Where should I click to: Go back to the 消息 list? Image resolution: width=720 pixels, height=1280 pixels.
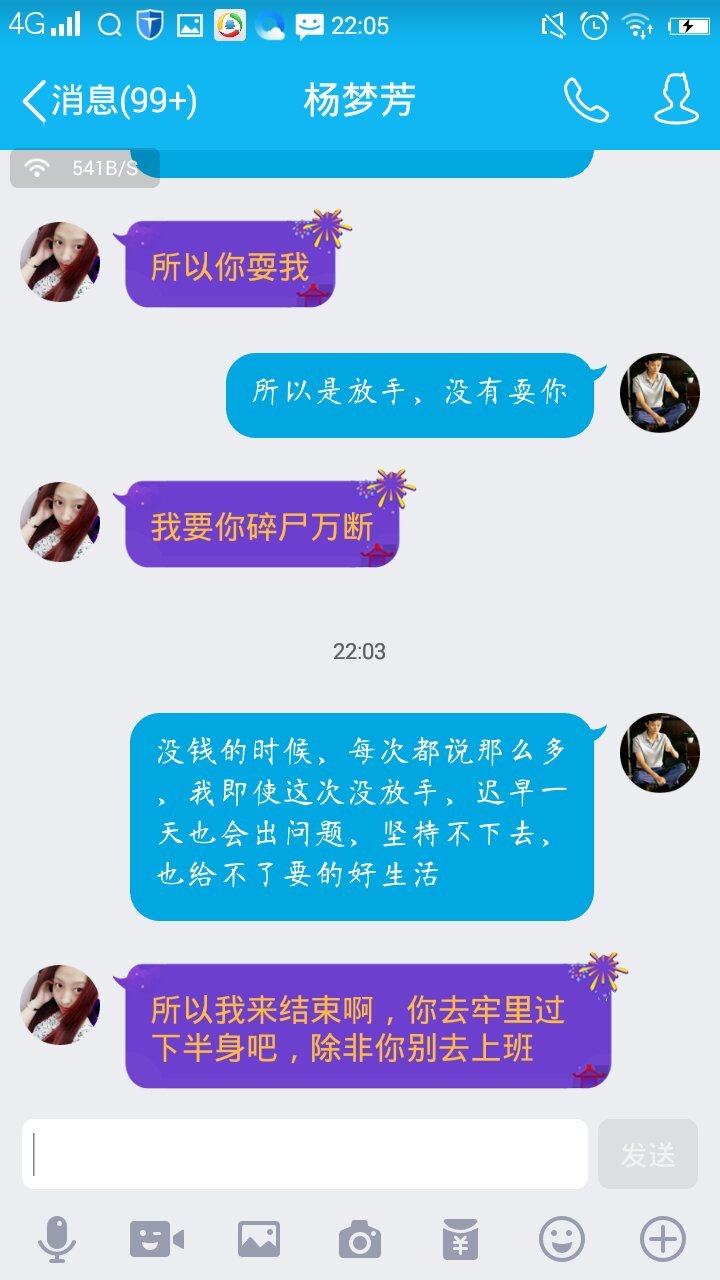click(108, 101)
